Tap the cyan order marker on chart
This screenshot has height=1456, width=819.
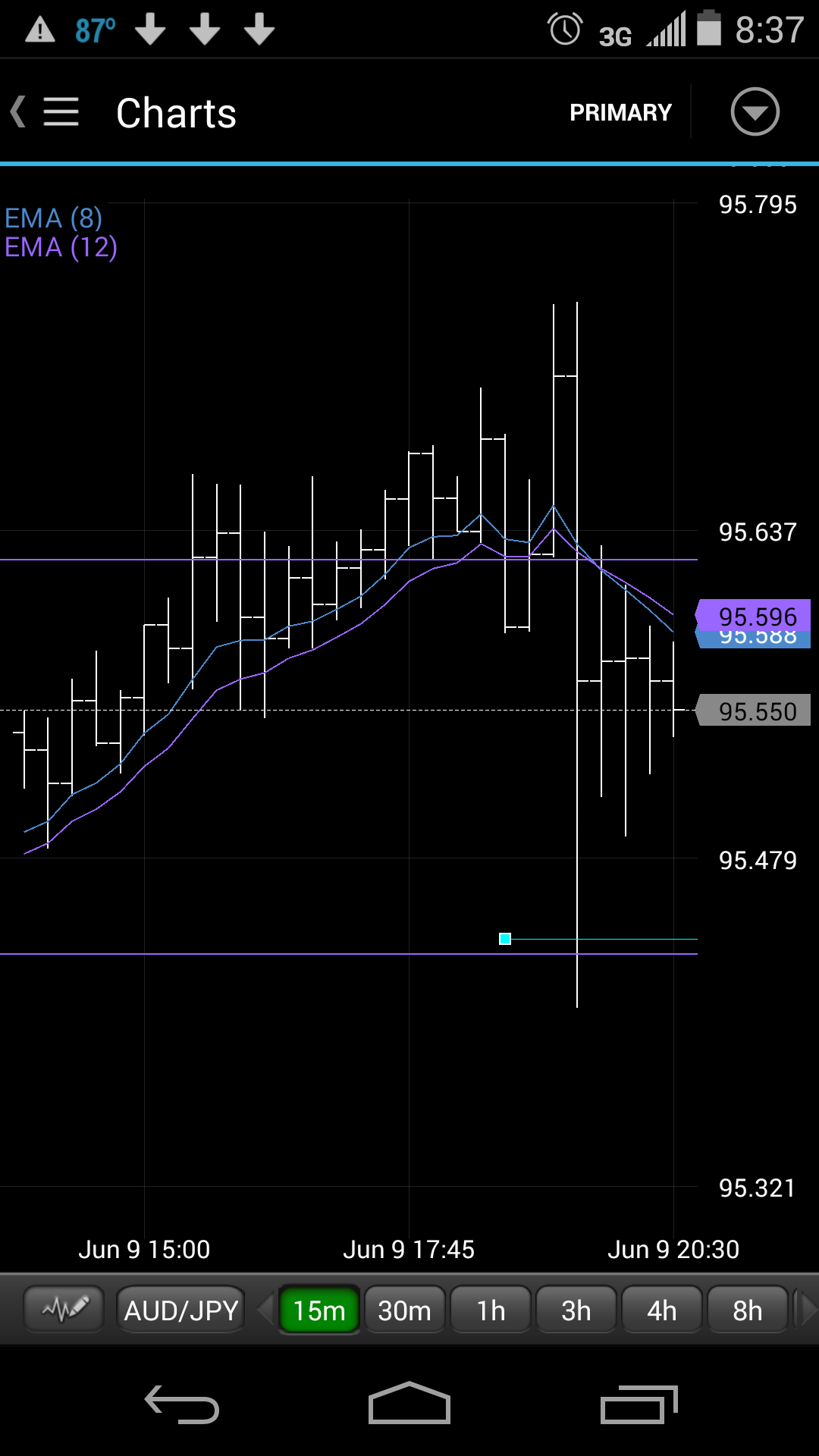pyautogui.click(x=505, y=939)
